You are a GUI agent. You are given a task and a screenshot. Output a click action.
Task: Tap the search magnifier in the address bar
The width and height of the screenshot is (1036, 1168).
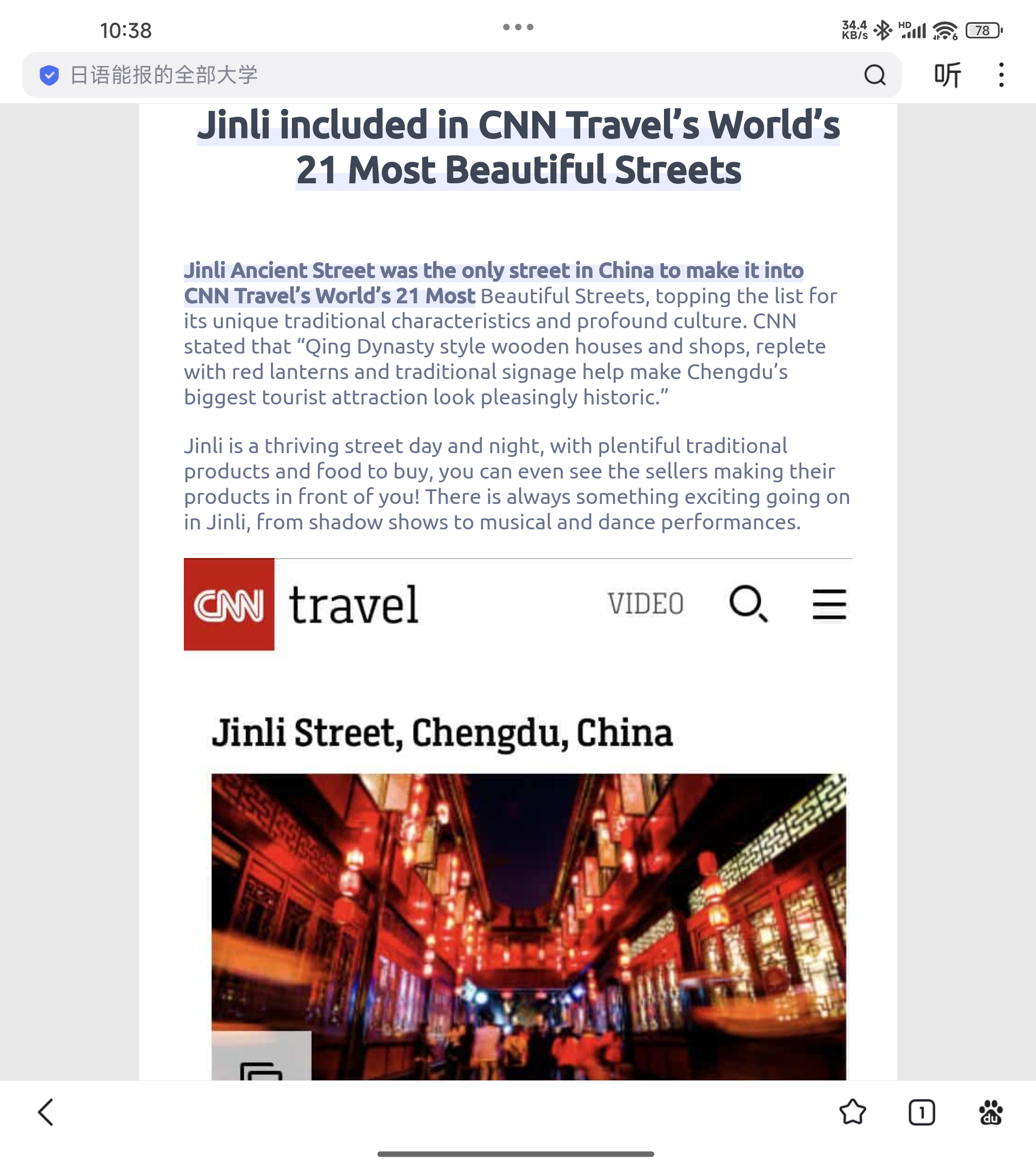(874, 75)
